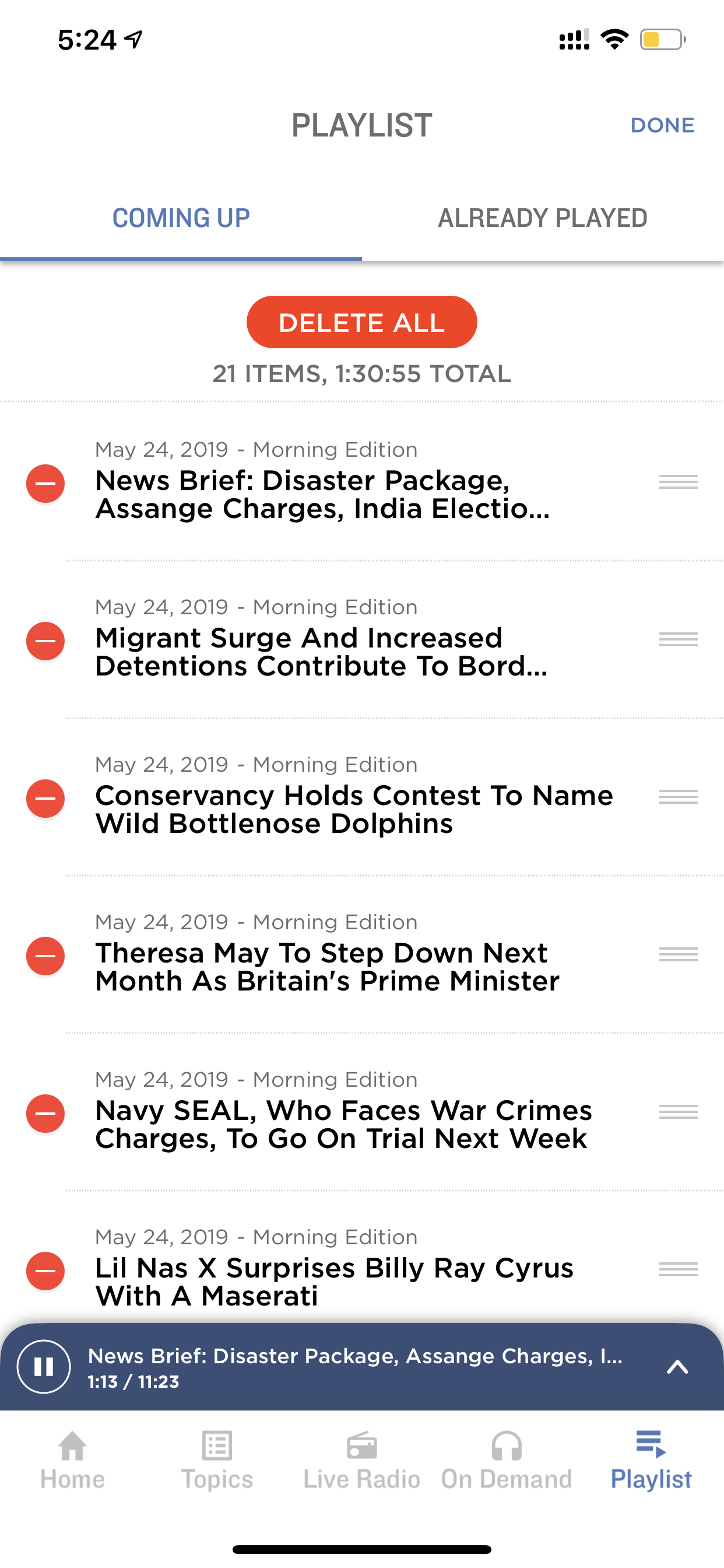Remove the Navy SEAL story
The width and height of the screenshot is (724, 1568).
[x=45, y=1114]
